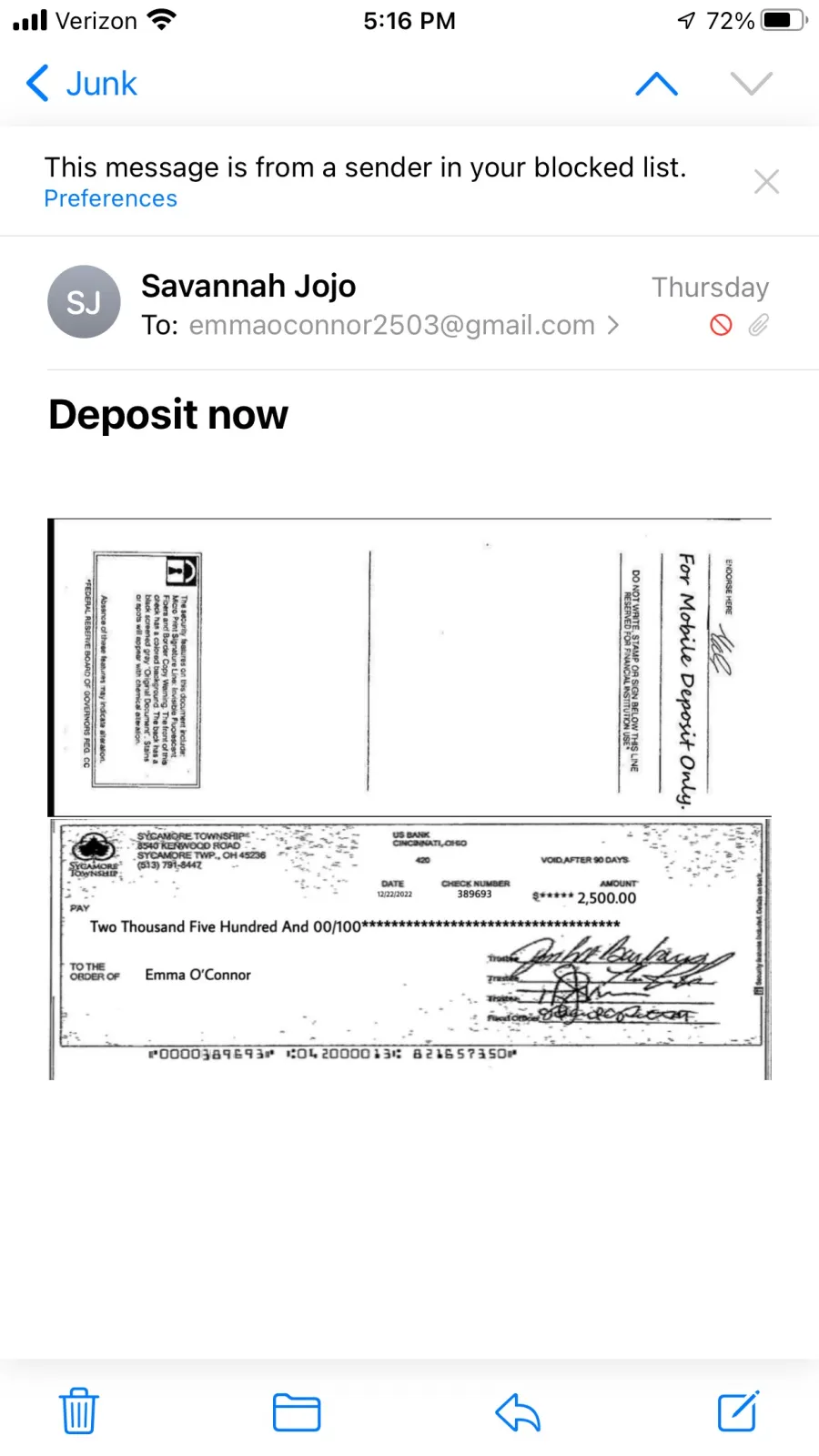This screenshot has height=1456, width=819.
Task: Open Savannah Jojo's sender avatar
Action: (x=84, y=302)
